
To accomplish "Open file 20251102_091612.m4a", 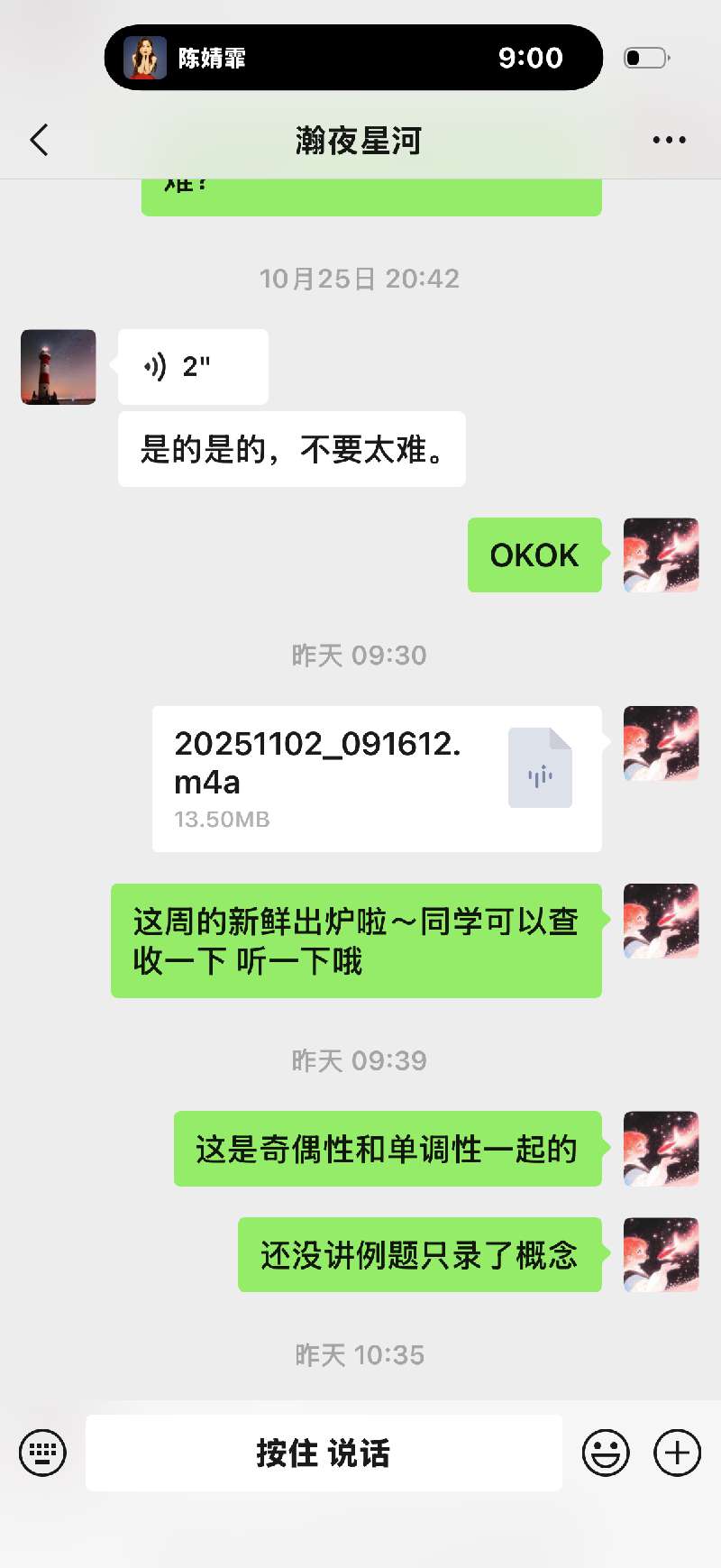I will (x=377, y=778).
